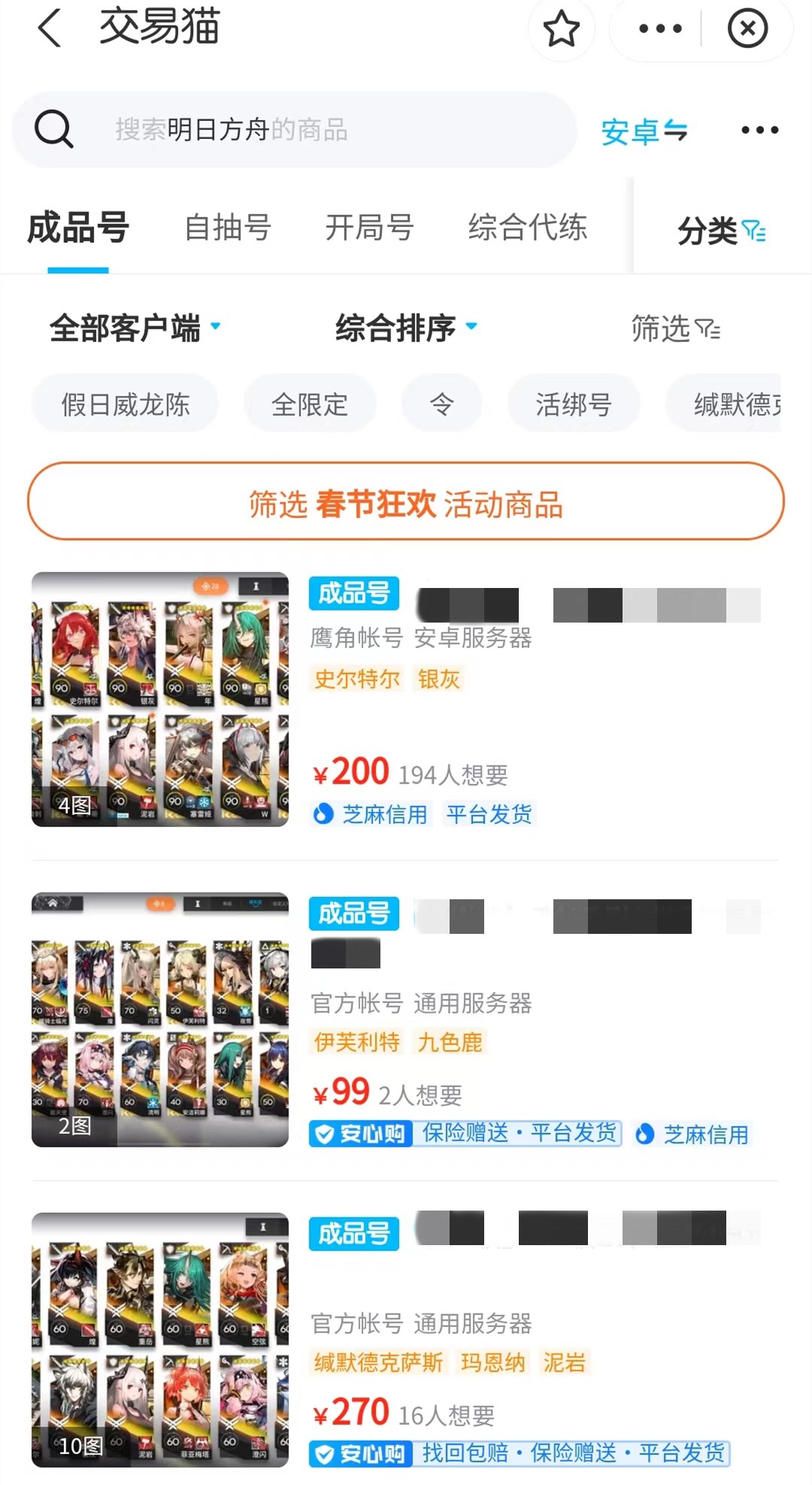Switch to 综合代练 tab

pyautogui.click(x=527, y=227)
